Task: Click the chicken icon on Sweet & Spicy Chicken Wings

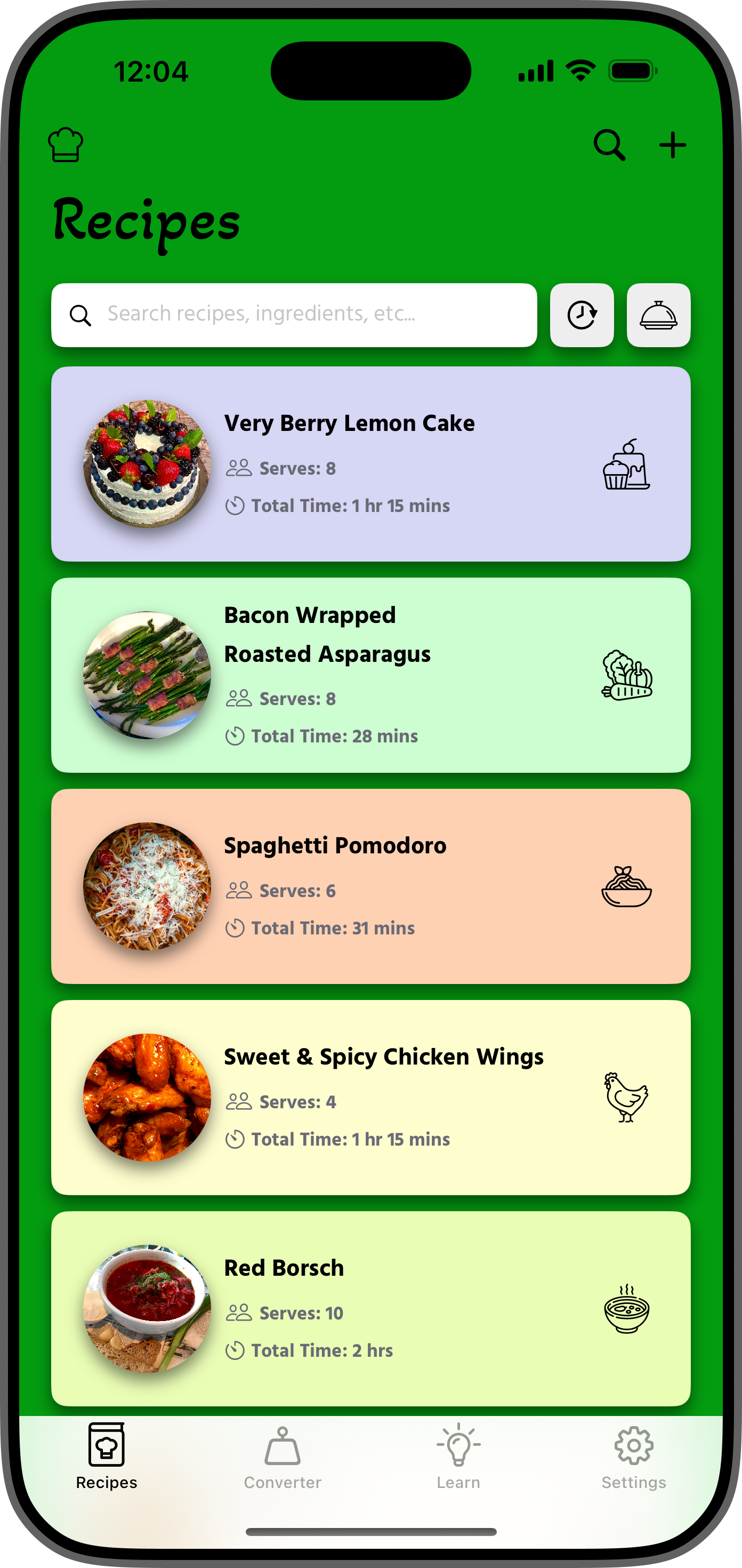Action: [x=627, y=1098]
